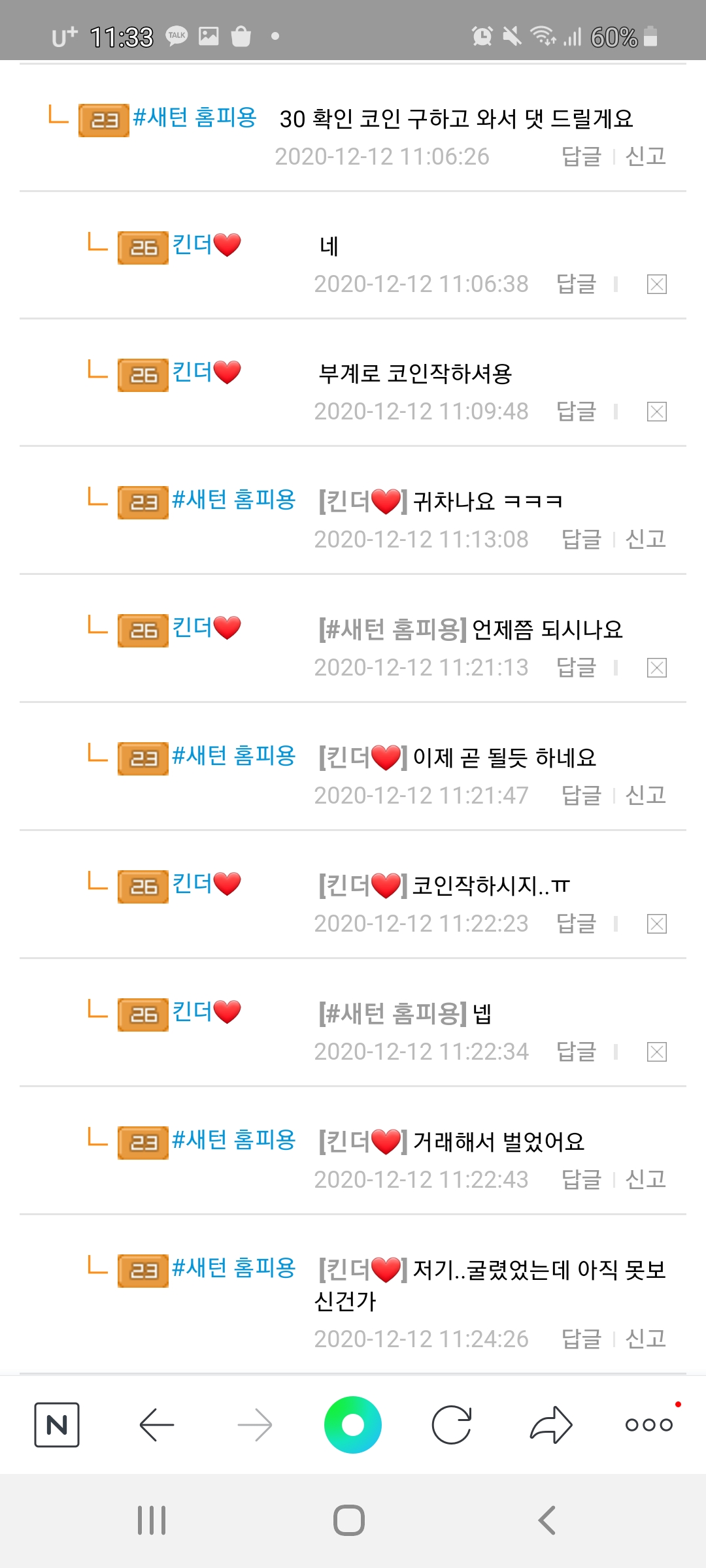
Task: Reply to the '이제 곧 될듯 하네요' comment
Action: tap(581, 795)
